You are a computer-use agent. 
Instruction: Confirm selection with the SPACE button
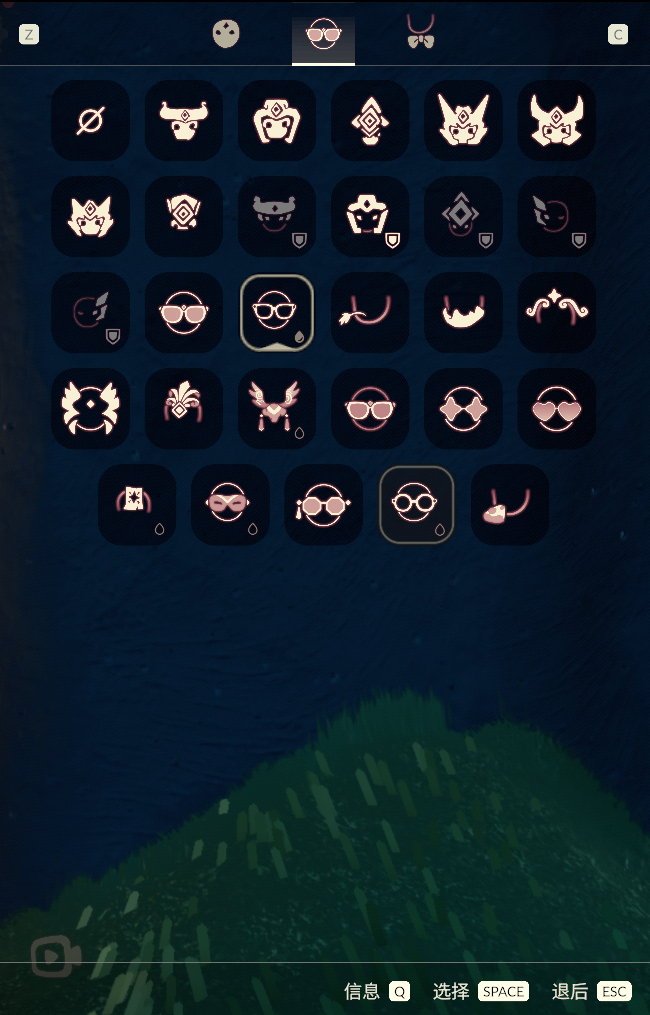[x=503, y=991]
